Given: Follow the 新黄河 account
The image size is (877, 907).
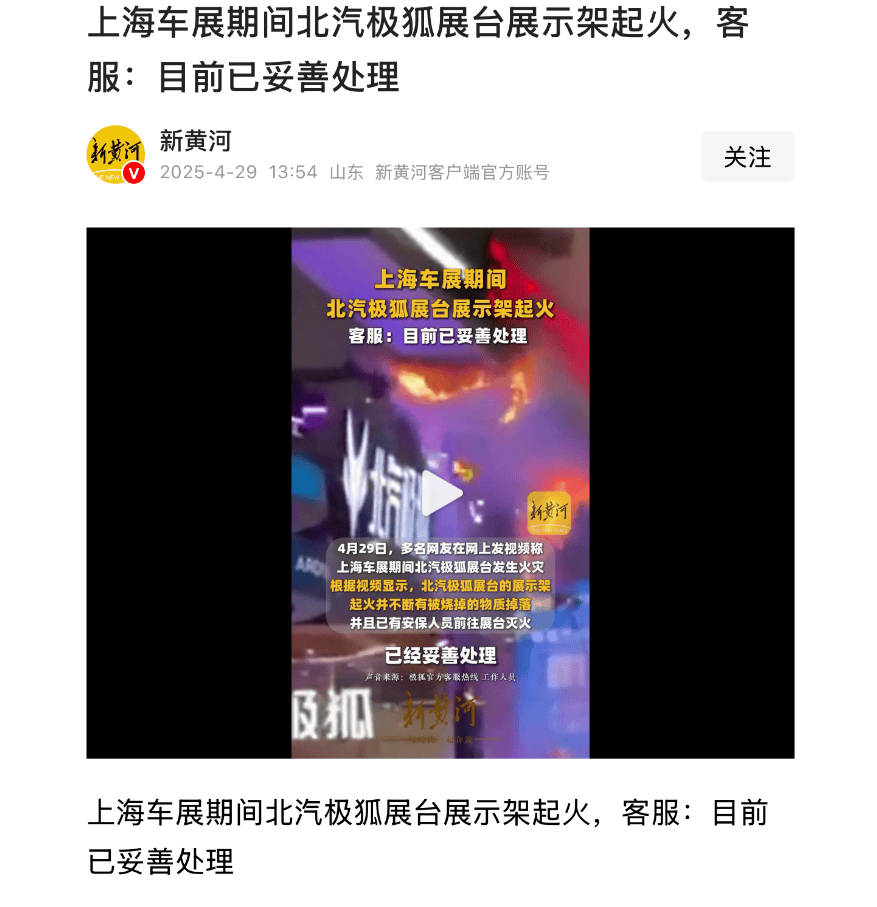Looking at the screenshot, I should (747, 157).
